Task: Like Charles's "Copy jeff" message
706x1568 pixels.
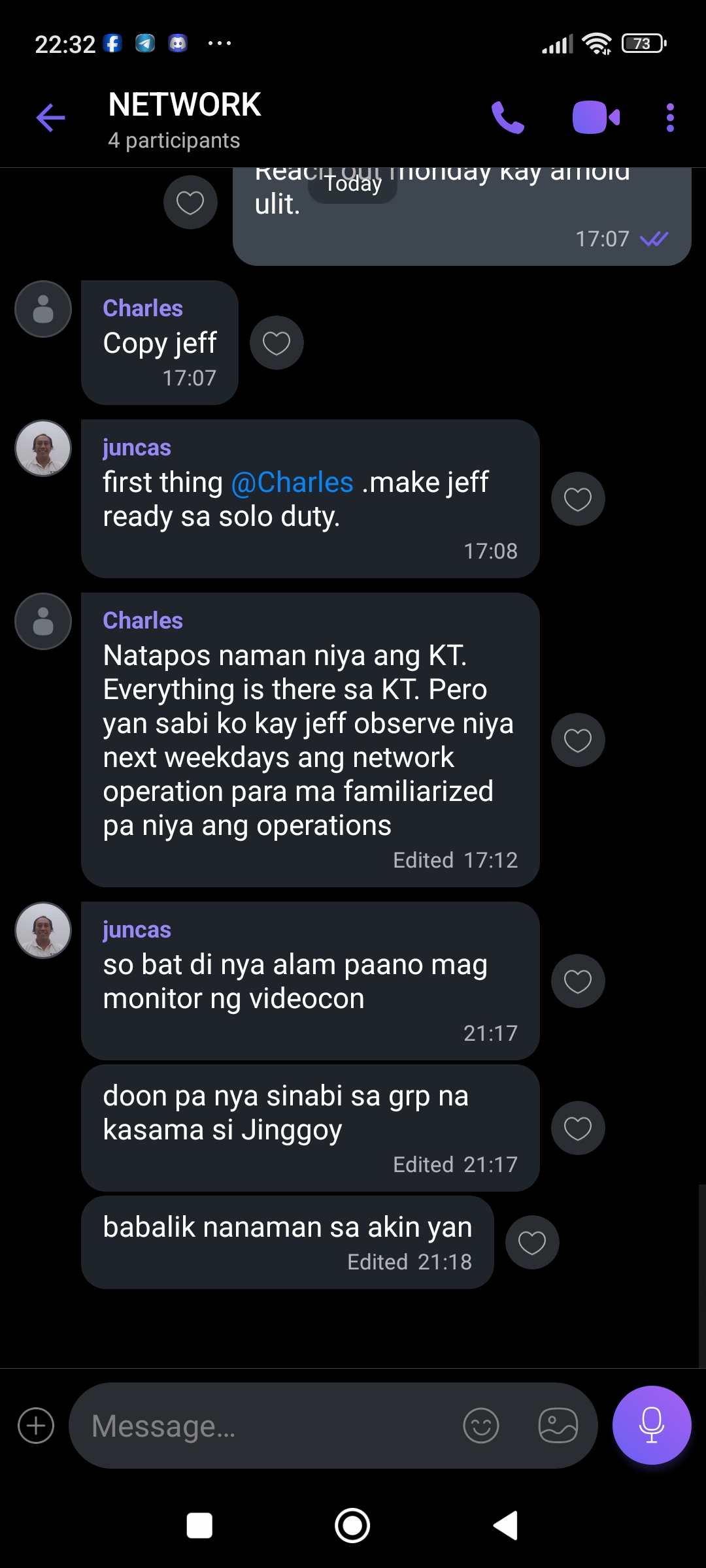Action: pyautogui.click(x=277, y=343)
